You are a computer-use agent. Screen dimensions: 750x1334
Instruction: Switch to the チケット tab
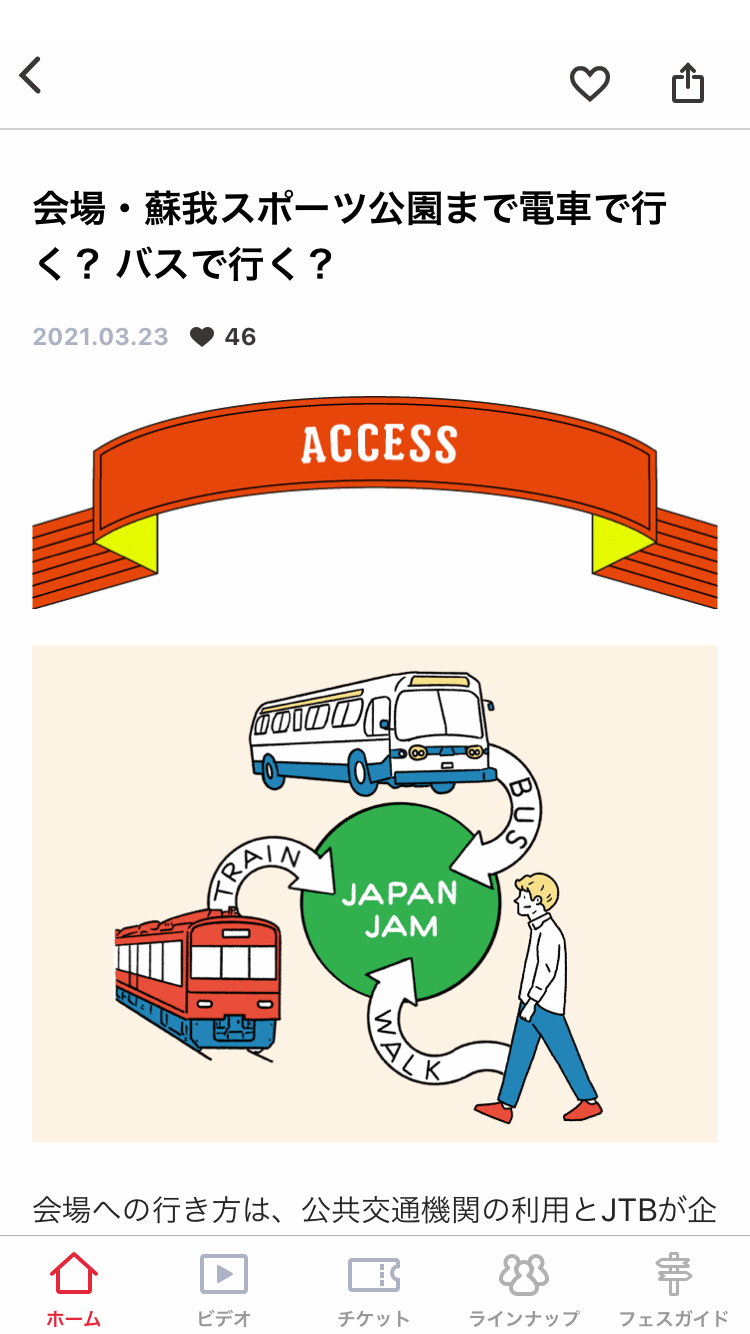[373, 1288]
